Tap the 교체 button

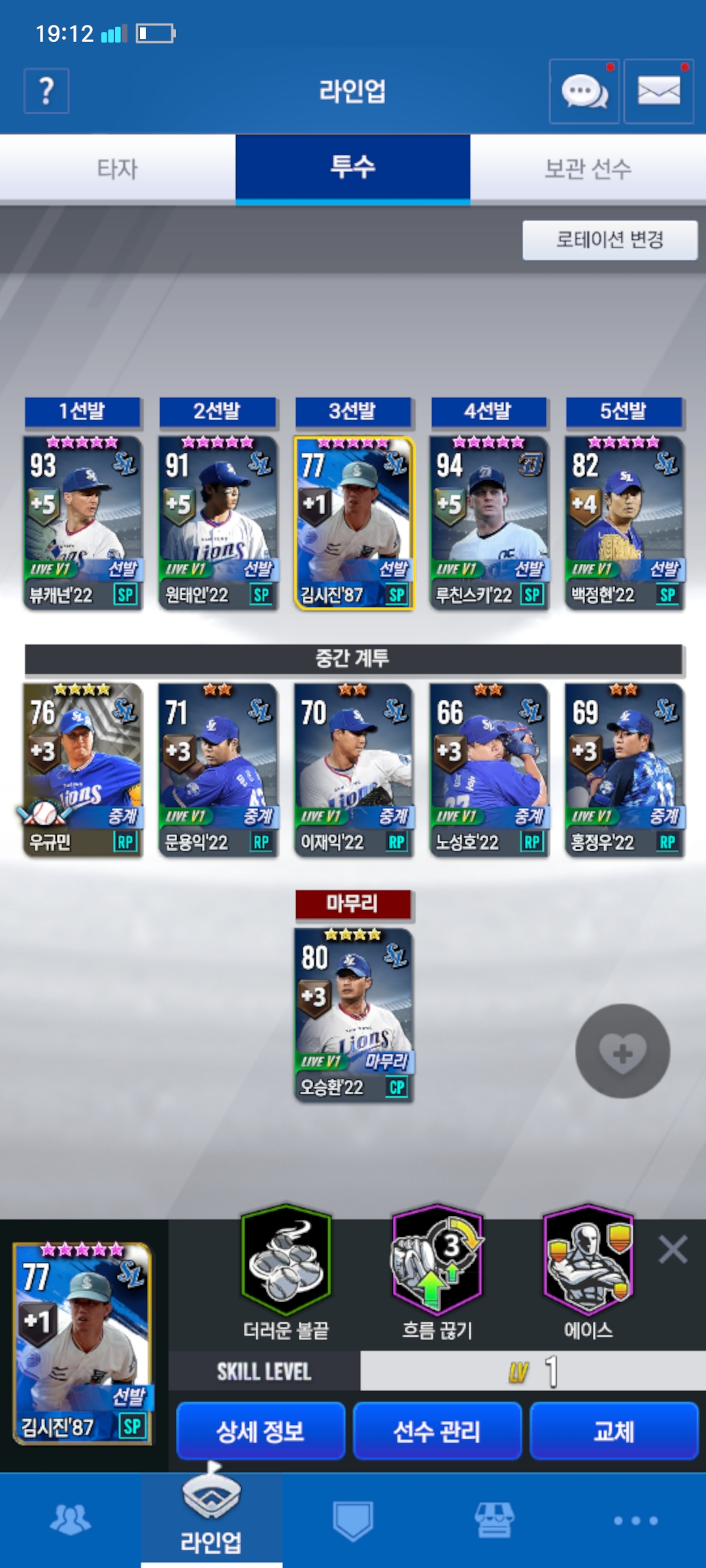(614, 1431)
